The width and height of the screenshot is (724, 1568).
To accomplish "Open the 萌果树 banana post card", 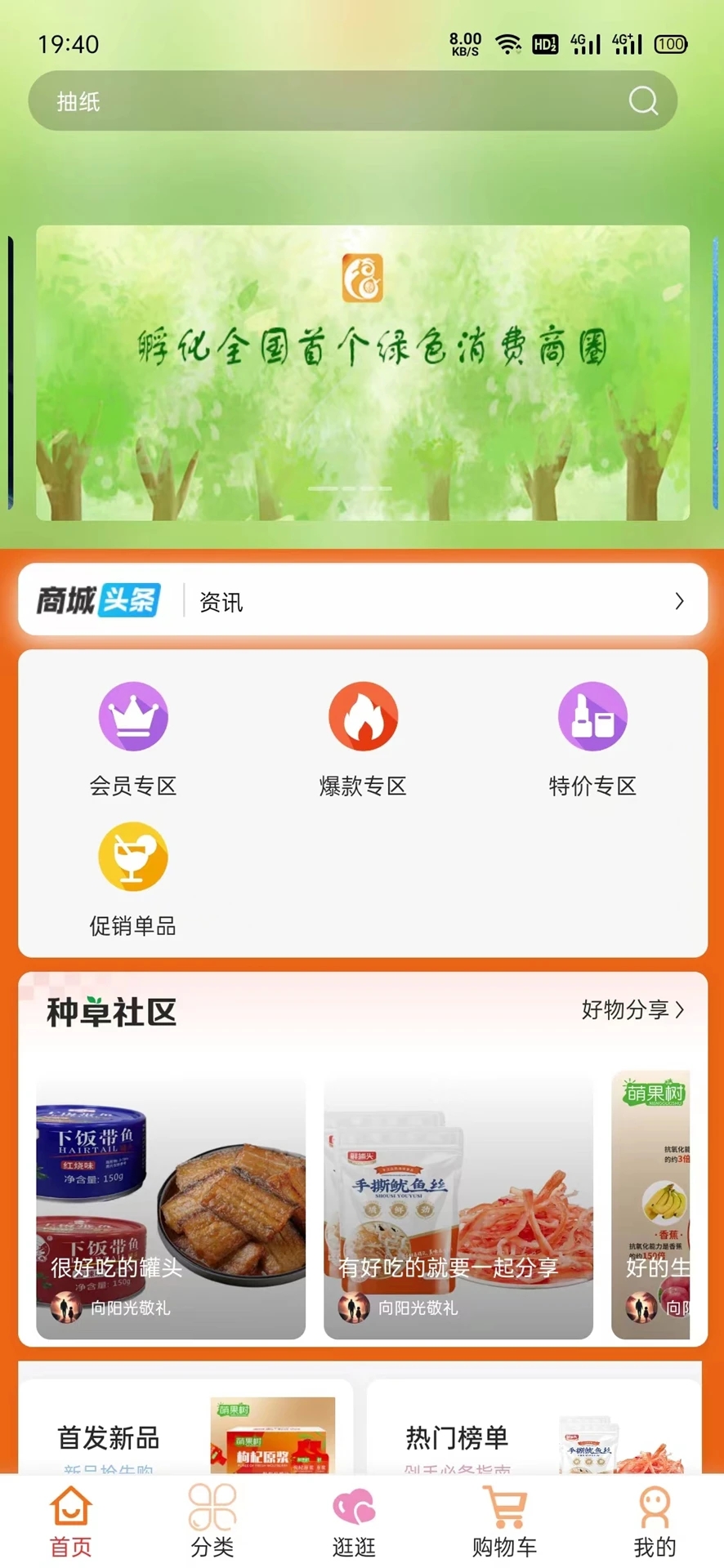I will [651, 1207].
